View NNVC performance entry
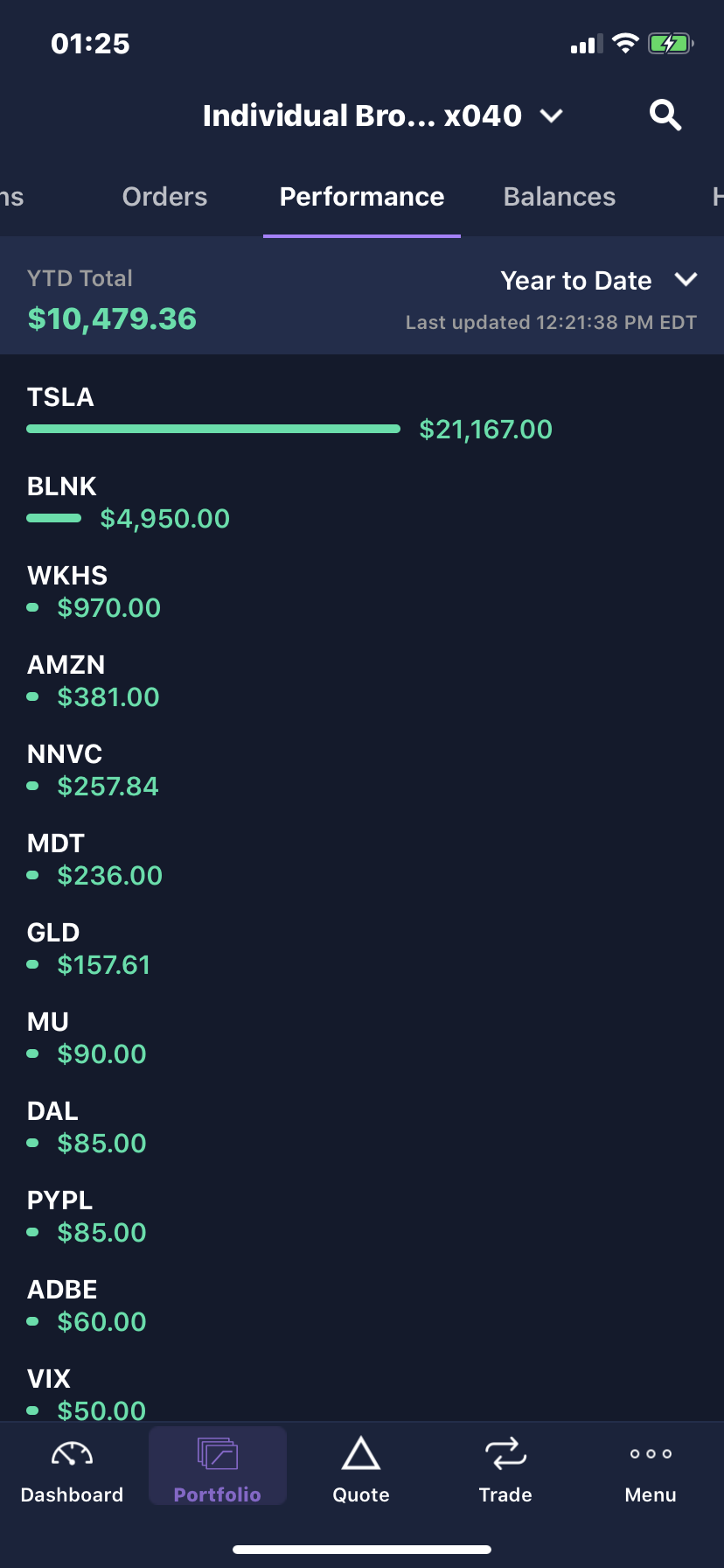Image resolution: width=724 pixels, height=1568 pixels. click(94, 771)
